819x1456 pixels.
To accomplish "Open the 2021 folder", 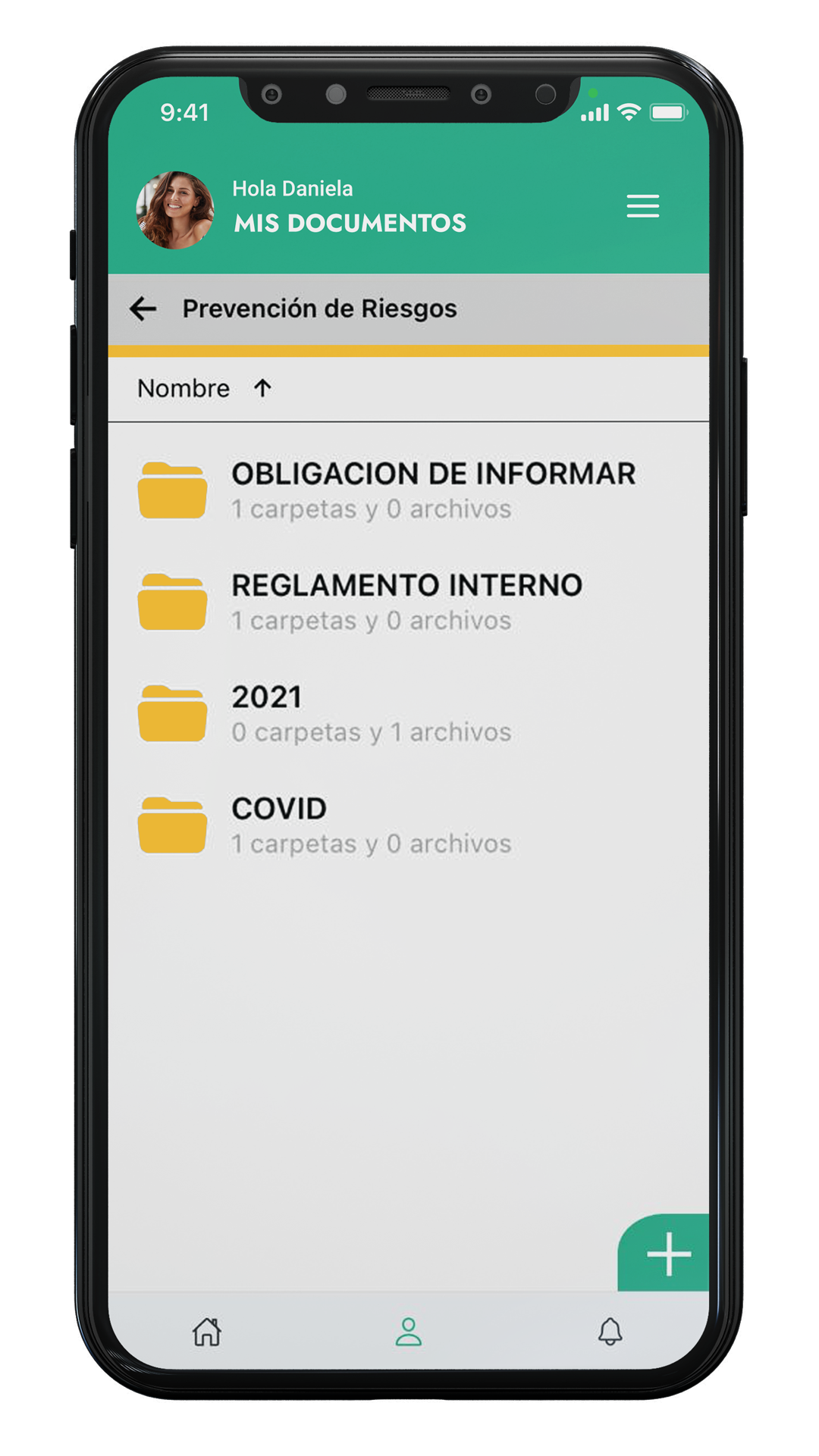I will coord(372,713).
